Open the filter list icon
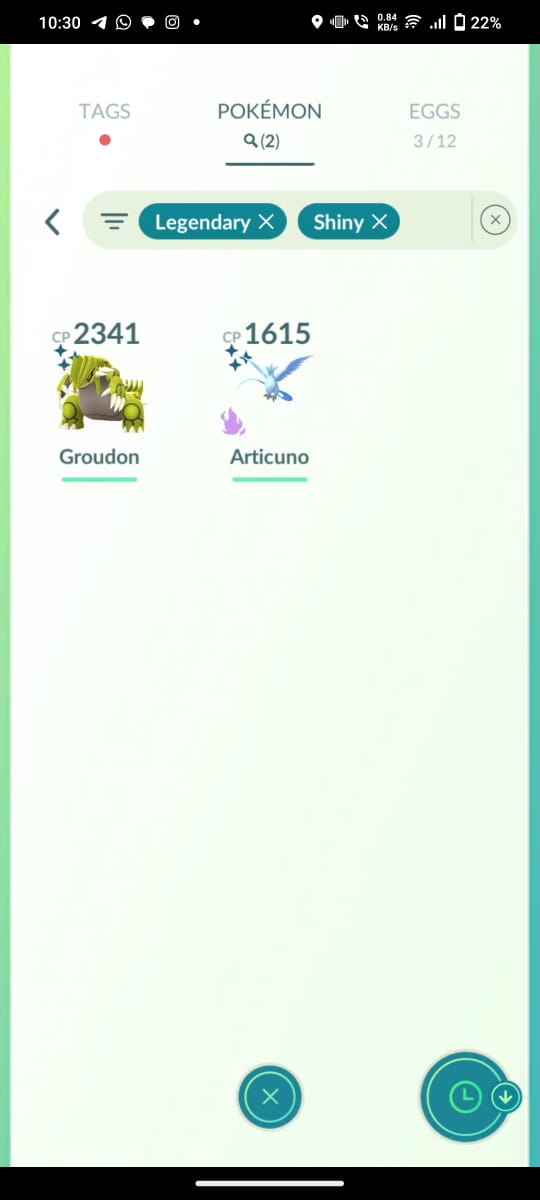This screenshot has width=540, height=1200. pos(115,222)
